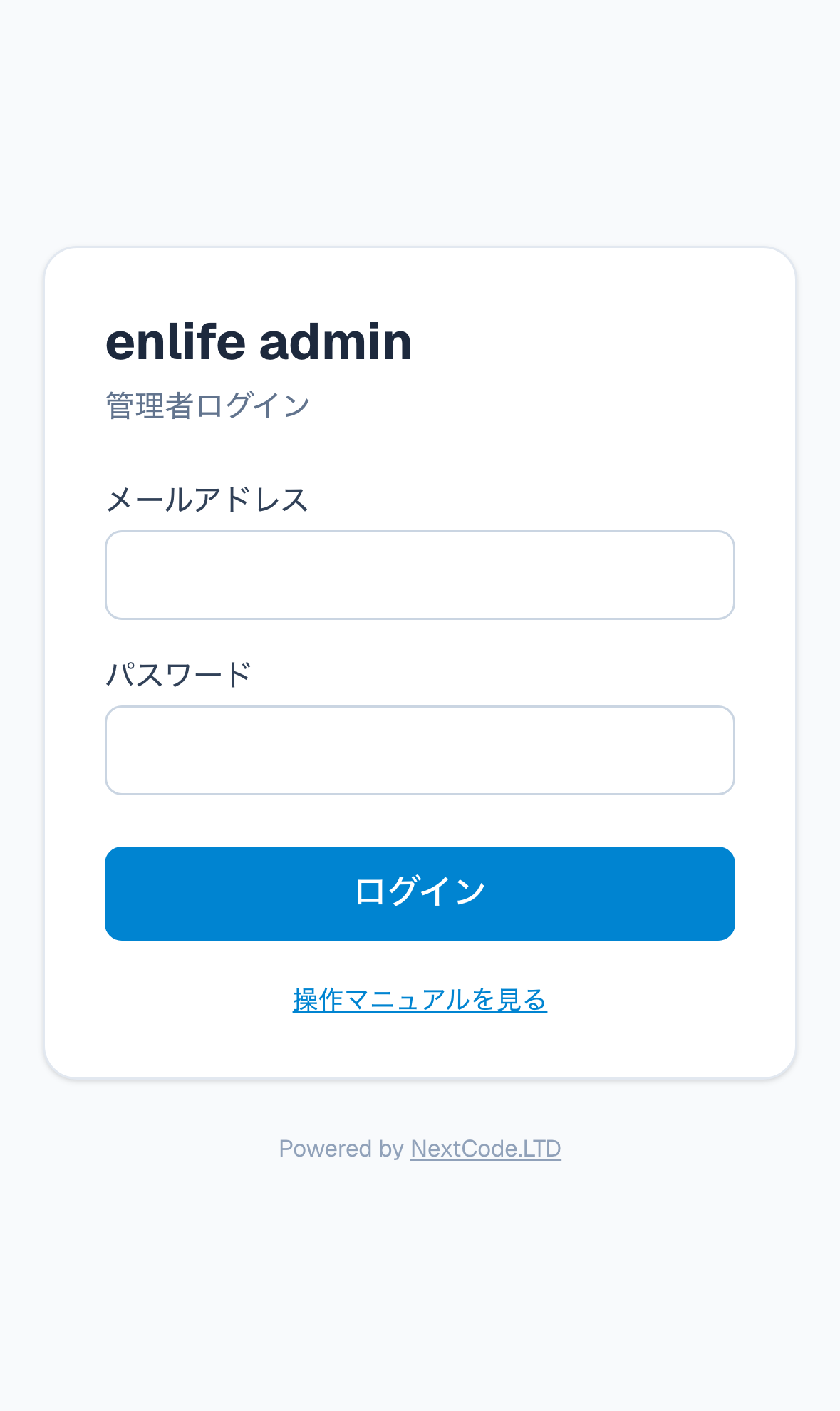Viewport: 840px width, 1411px height.
Task: Click the Powered by footer text
Action: coord(341,1148)
